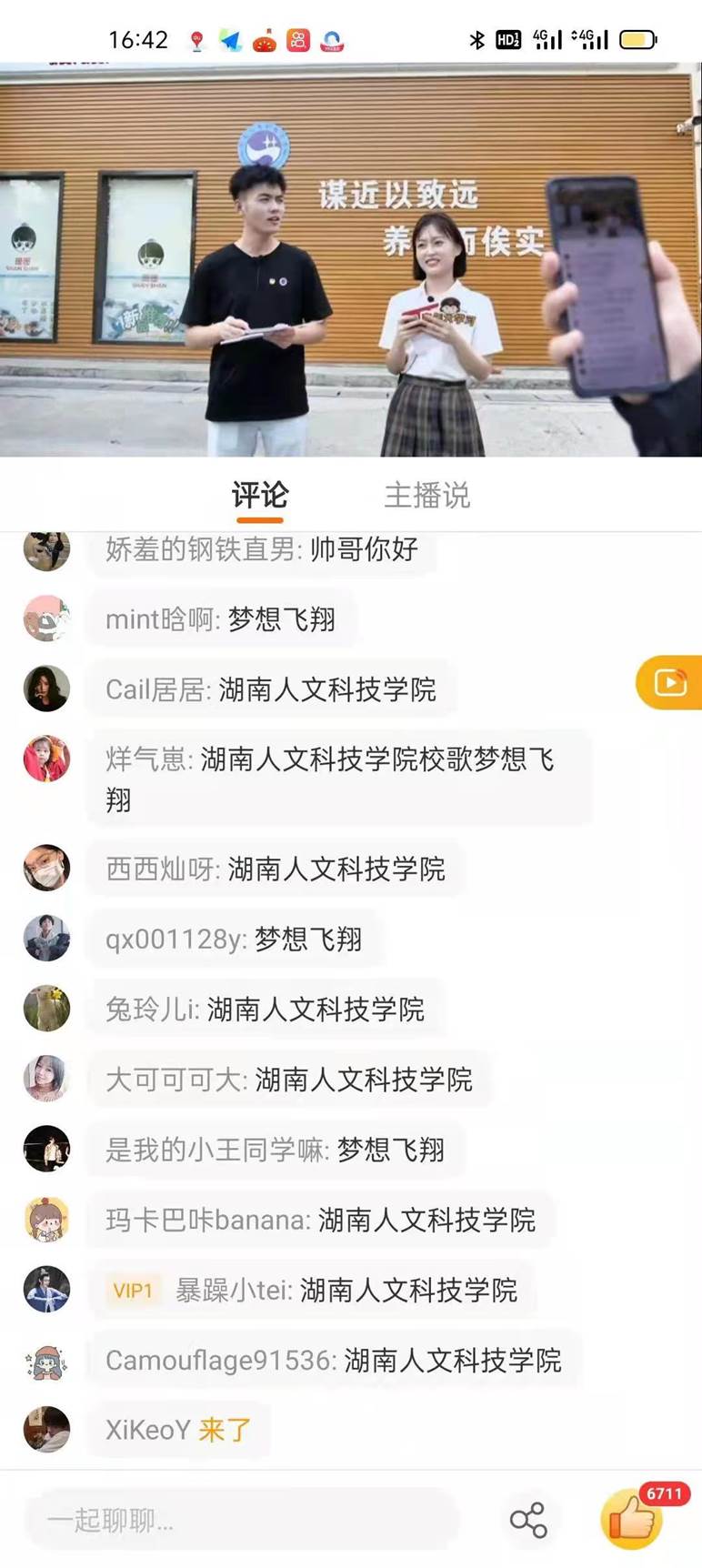
Task: Open XiKeoY's avatar profile
Action: coord(46,1429)
